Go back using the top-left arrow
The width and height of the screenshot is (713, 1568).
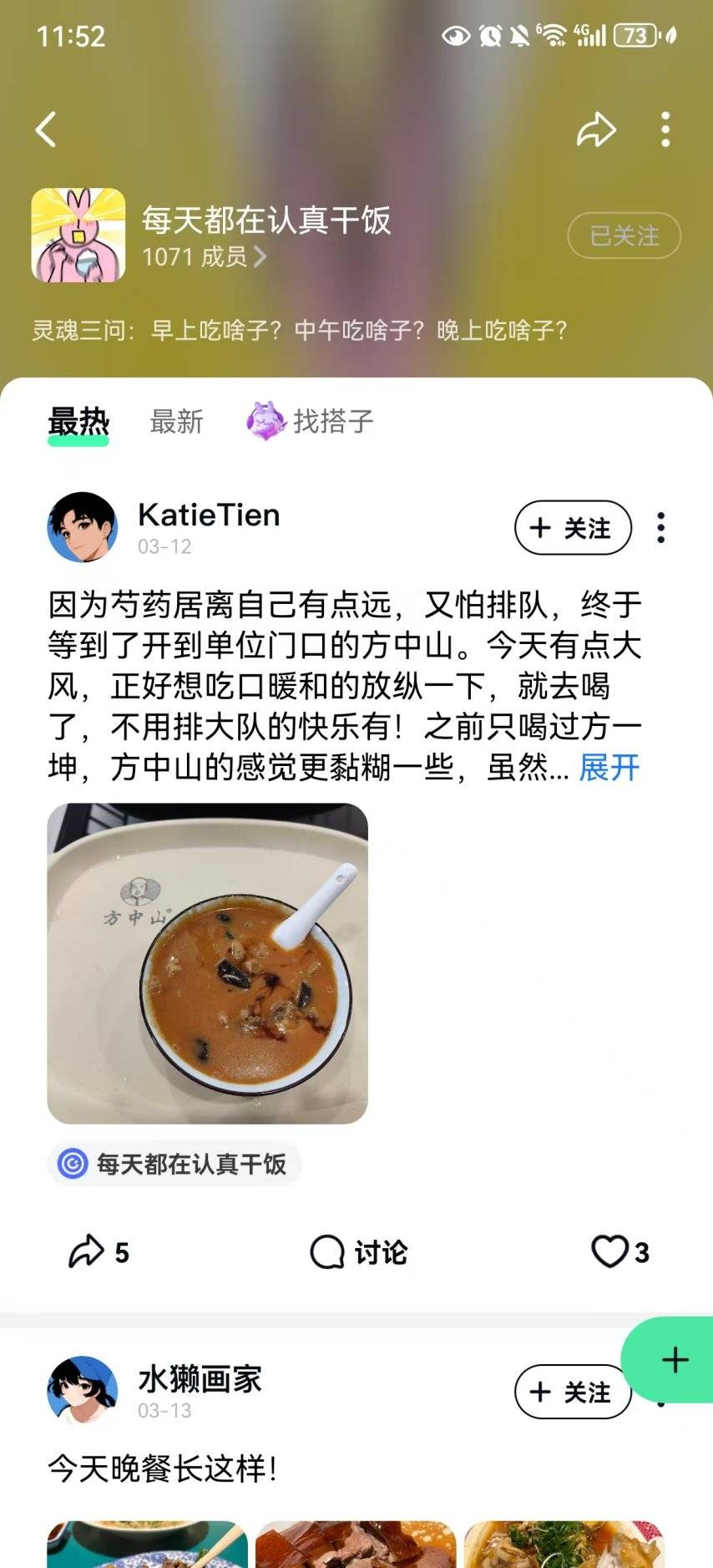point(47,129)
